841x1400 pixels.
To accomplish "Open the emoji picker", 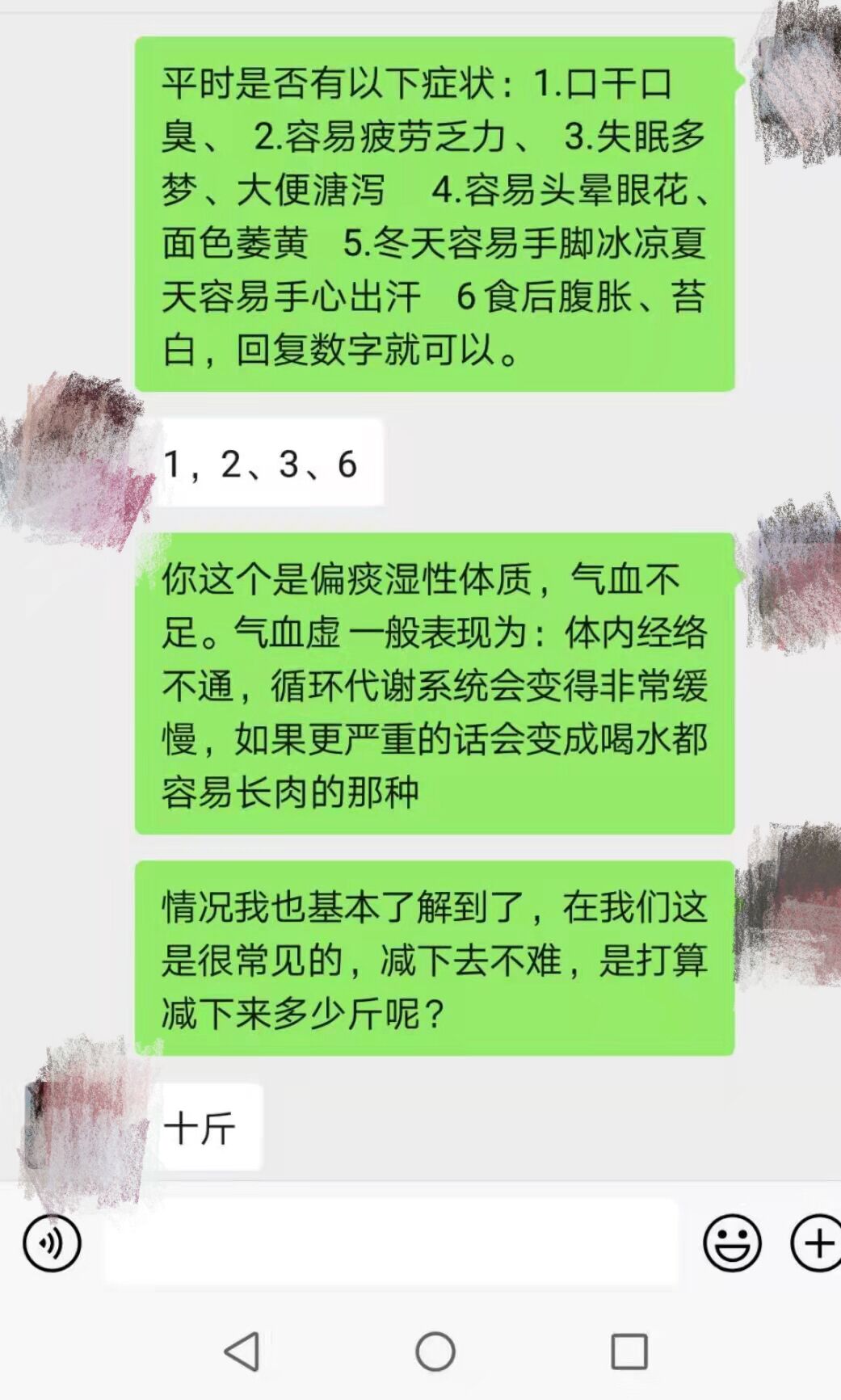I will [x=732, y=1243].
